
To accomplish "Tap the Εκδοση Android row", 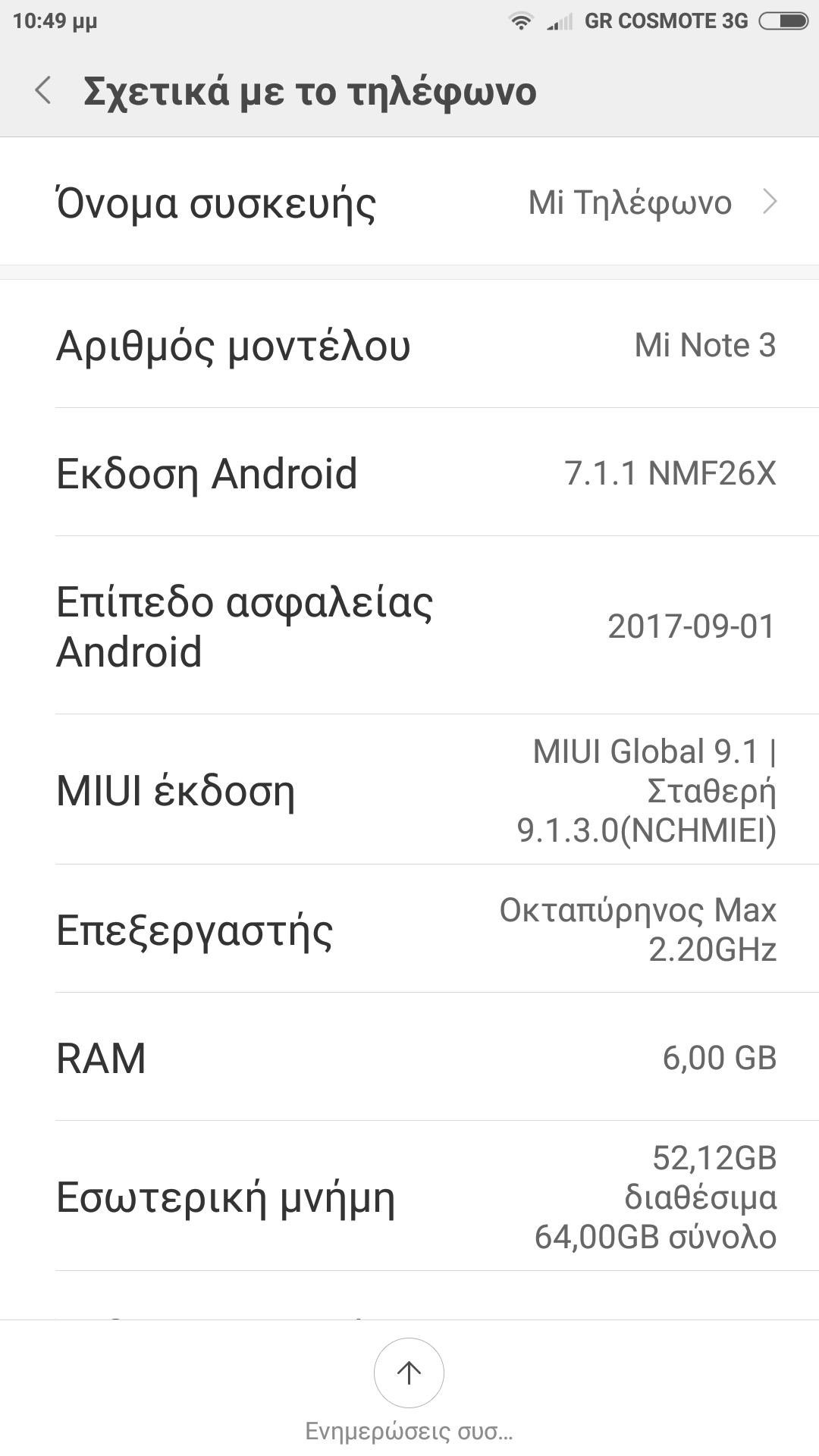I will [409, 473].
